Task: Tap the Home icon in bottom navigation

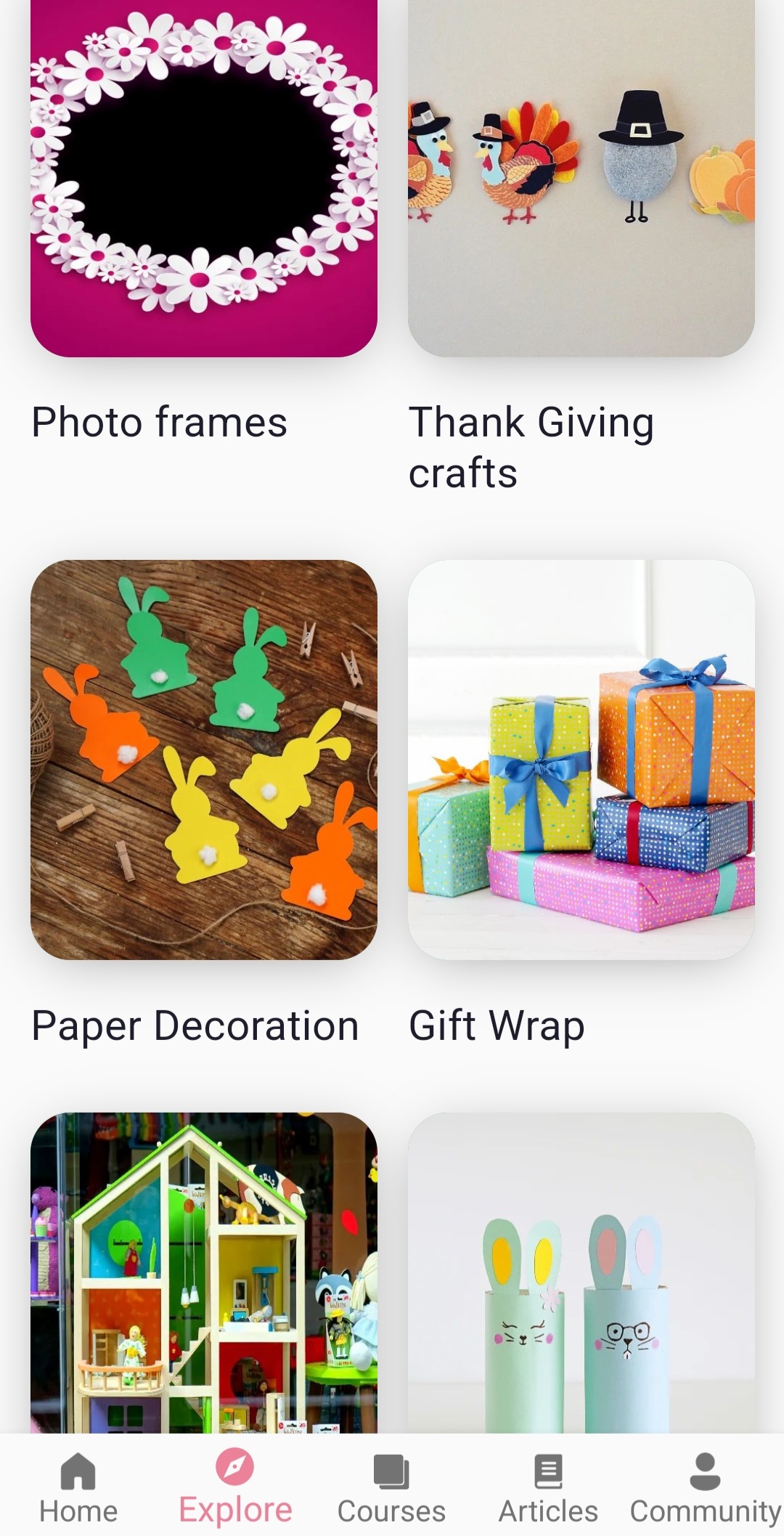Action: click(x=77, y=1471)
